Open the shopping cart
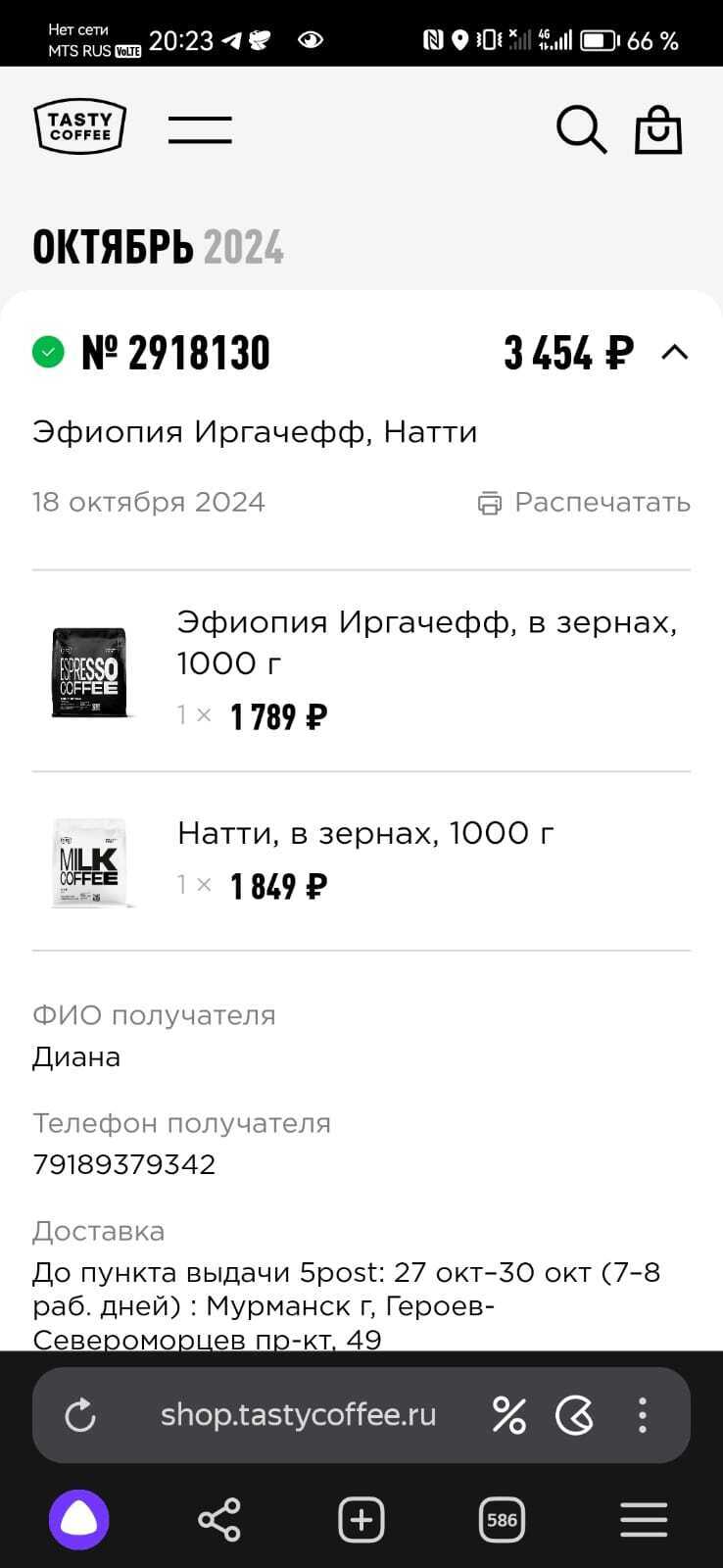This screenshot has width=723, height=1568. [658, 129]
